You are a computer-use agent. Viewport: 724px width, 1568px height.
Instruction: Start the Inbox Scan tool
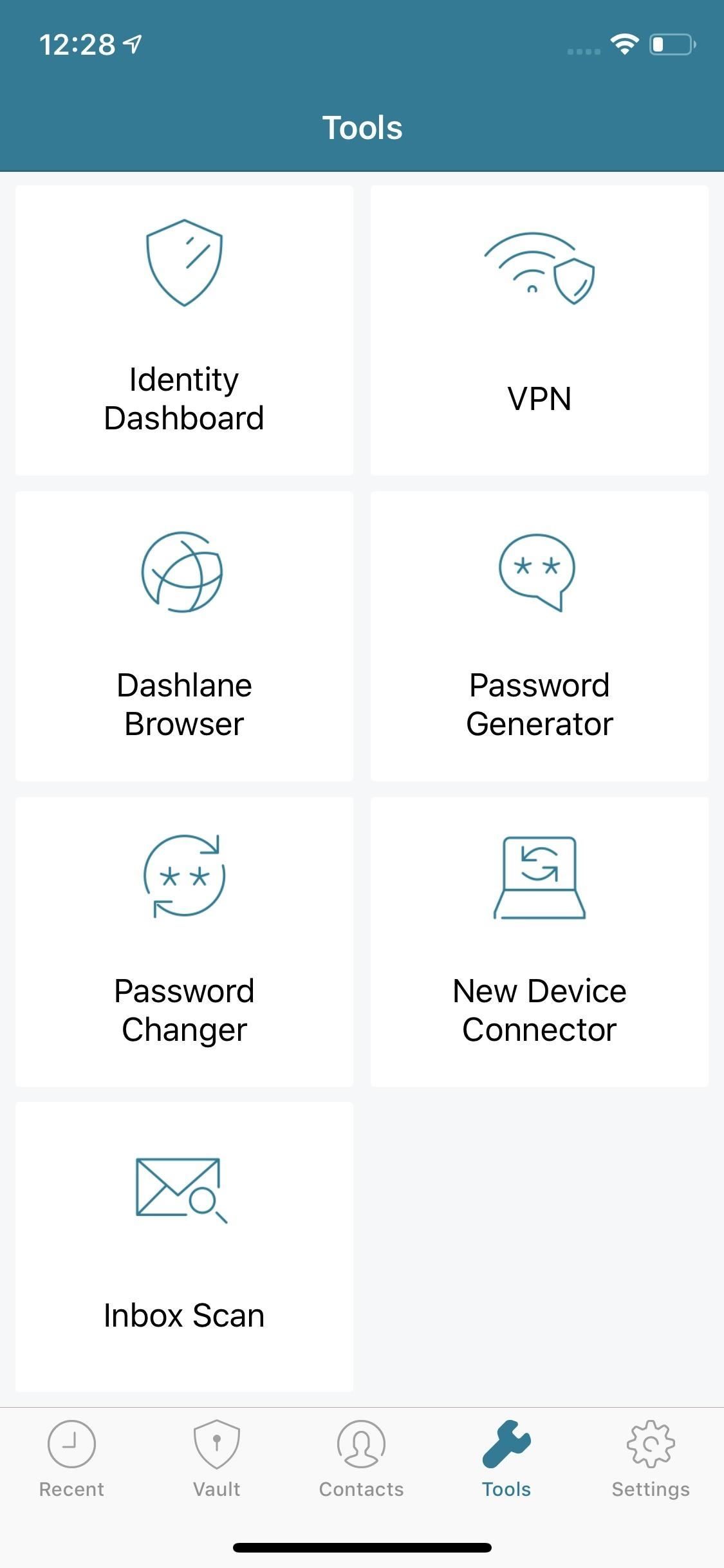click(x=184, y=1247)
